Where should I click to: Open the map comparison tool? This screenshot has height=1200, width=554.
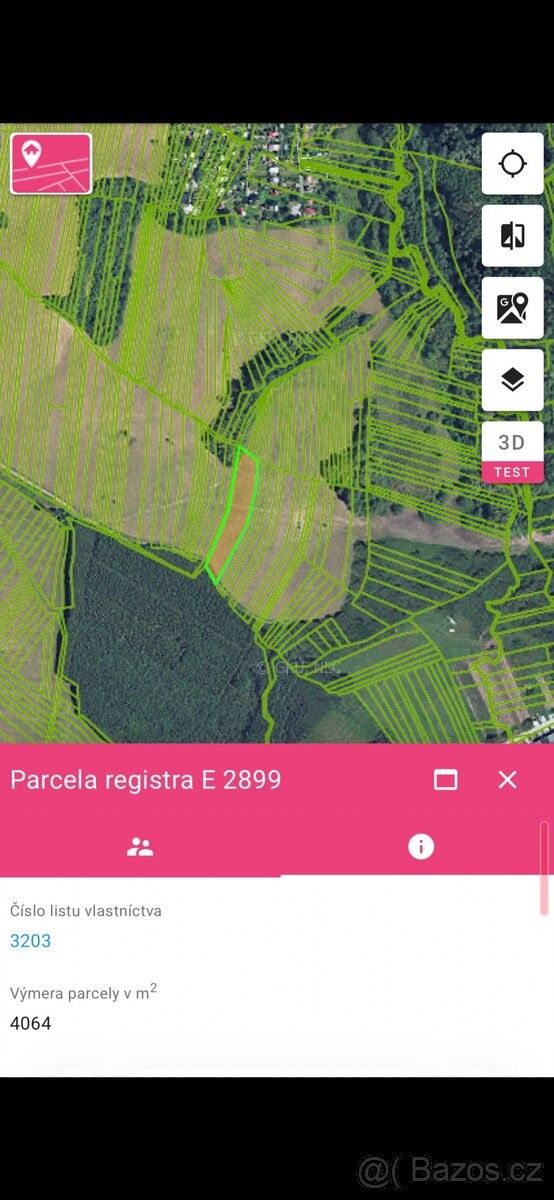pos(513,236)
